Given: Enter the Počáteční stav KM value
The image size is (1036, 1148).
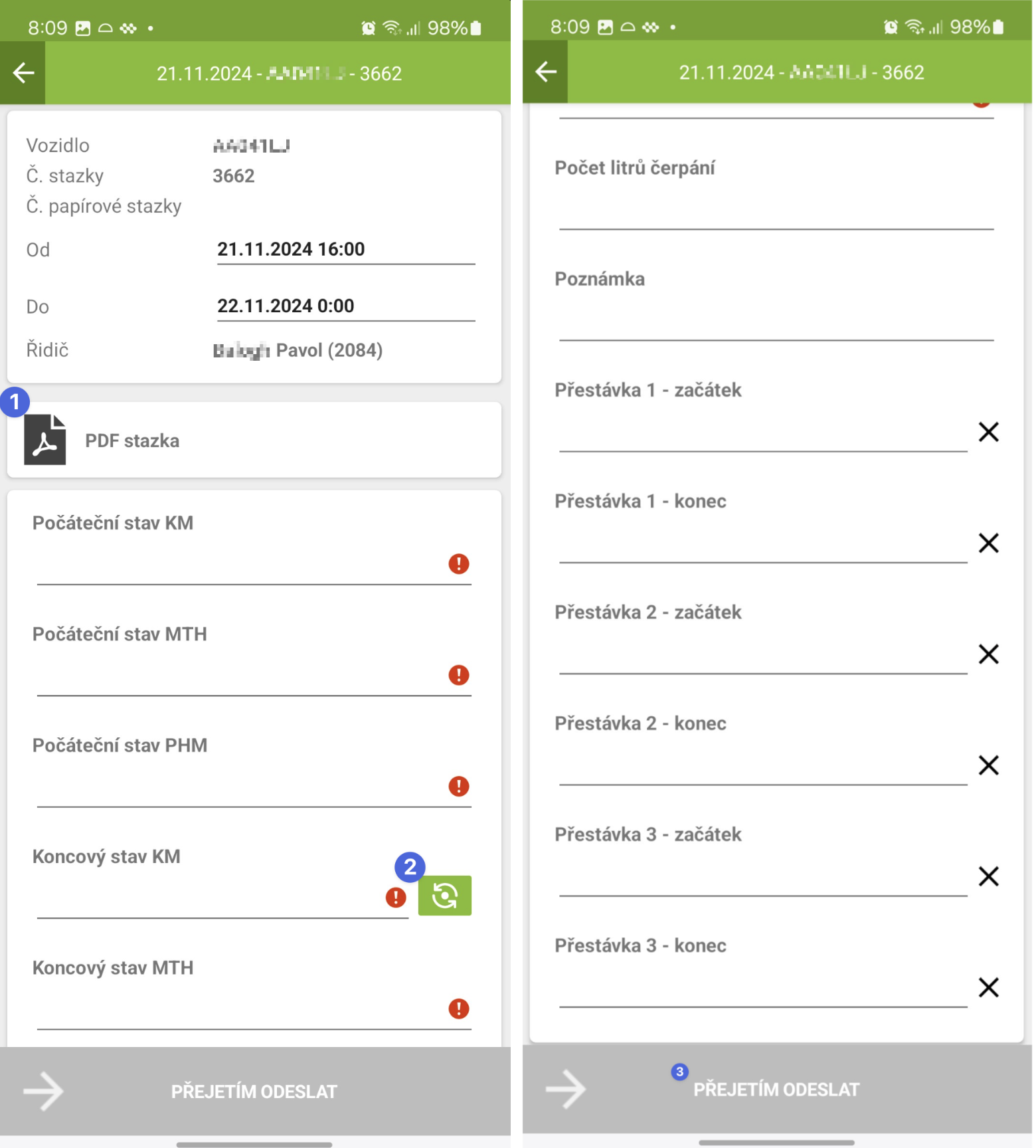Looking at the screenshot, I should tap(239, 566).
